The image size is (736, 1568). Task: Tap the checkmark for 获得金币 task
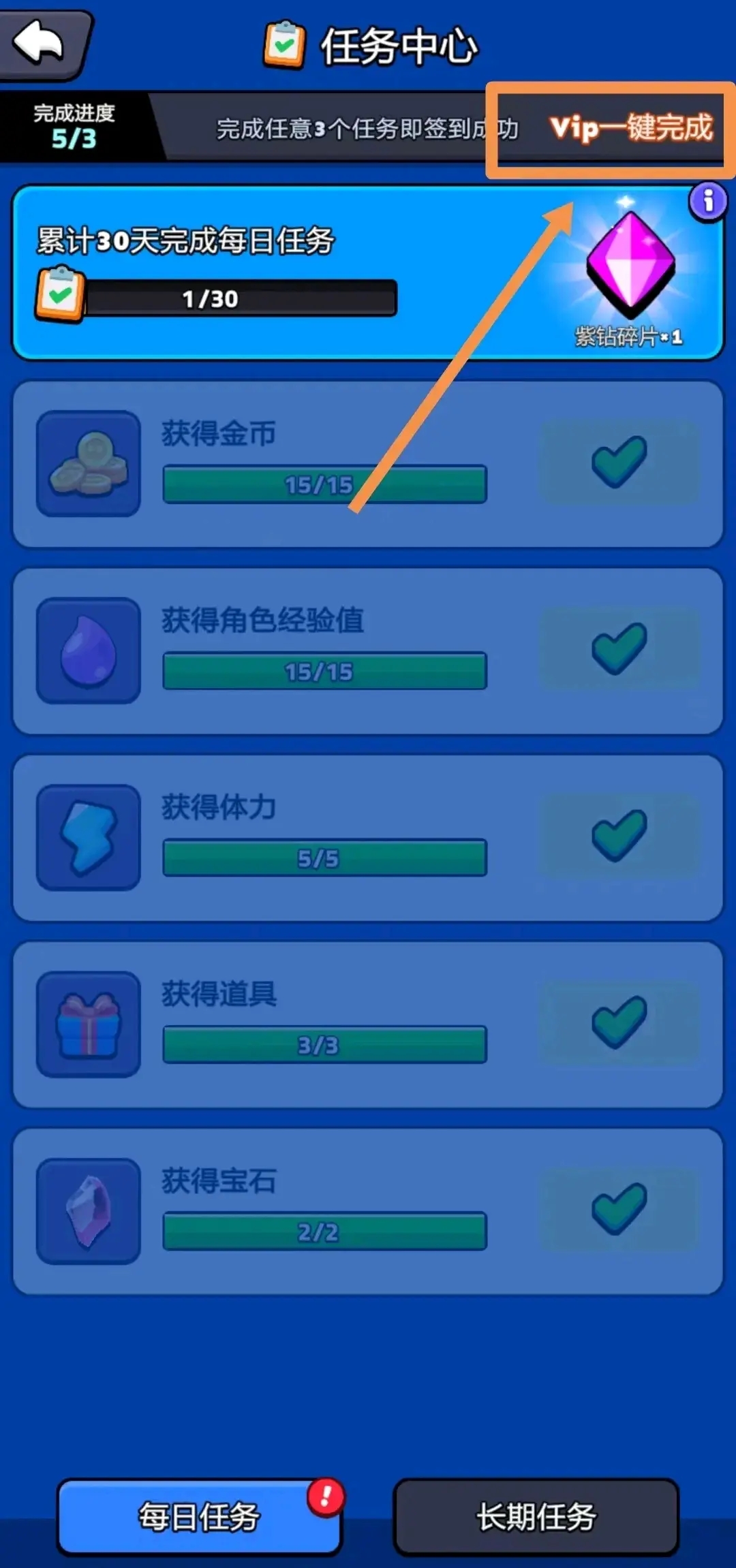point(619,462)
